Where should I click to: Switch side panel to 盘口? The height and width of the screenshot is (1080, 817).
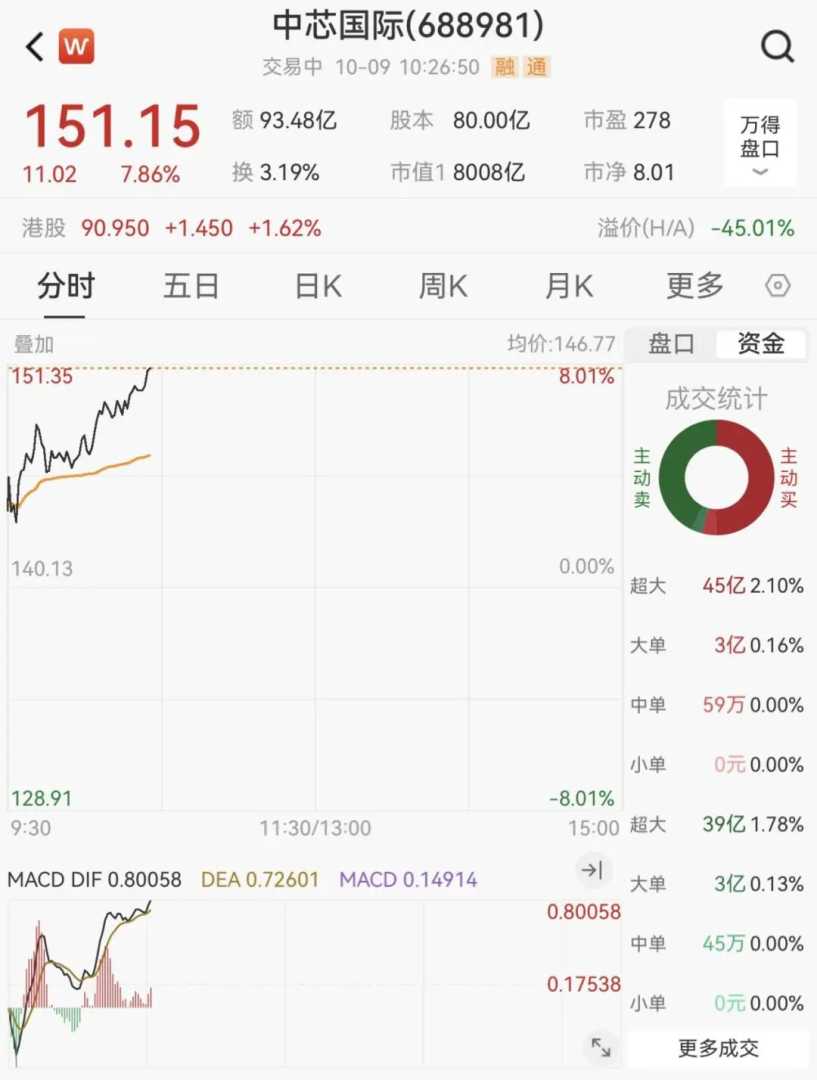point(671,345)
